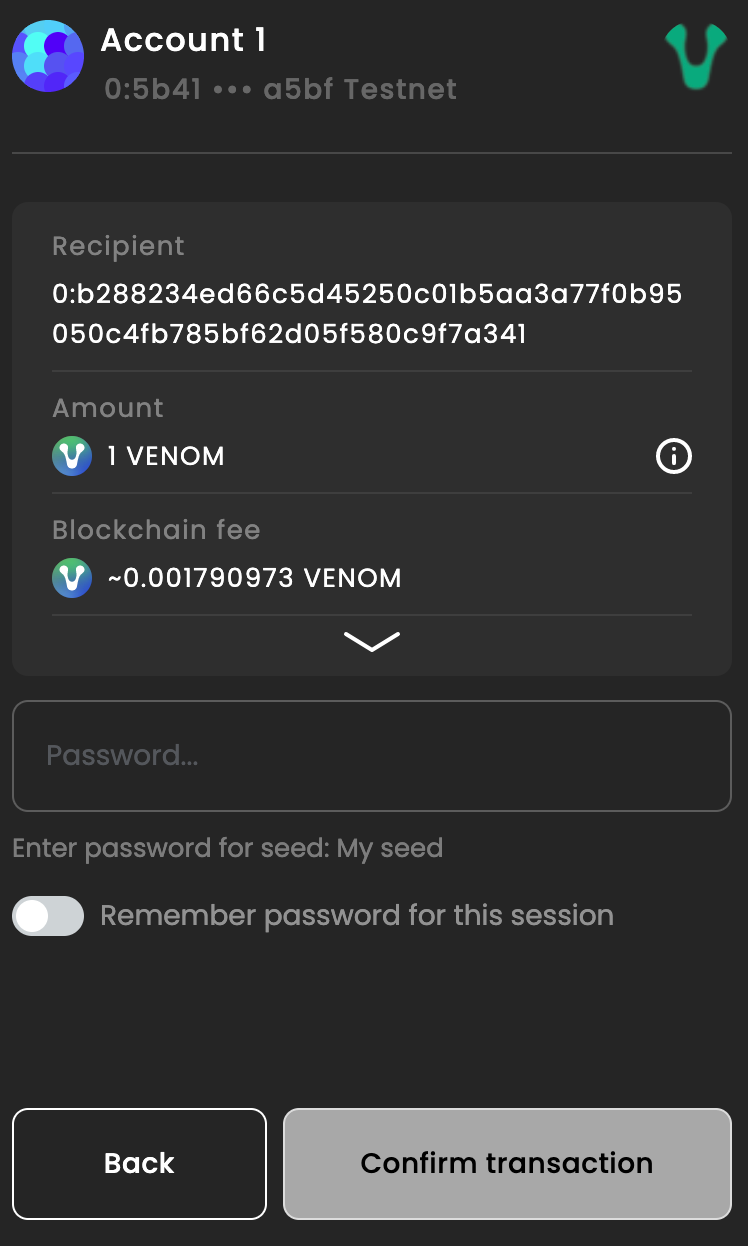This screenshot has height=1246, width=748.
Task: Expand transaction details with the chevron
Action: coord(371,641)
